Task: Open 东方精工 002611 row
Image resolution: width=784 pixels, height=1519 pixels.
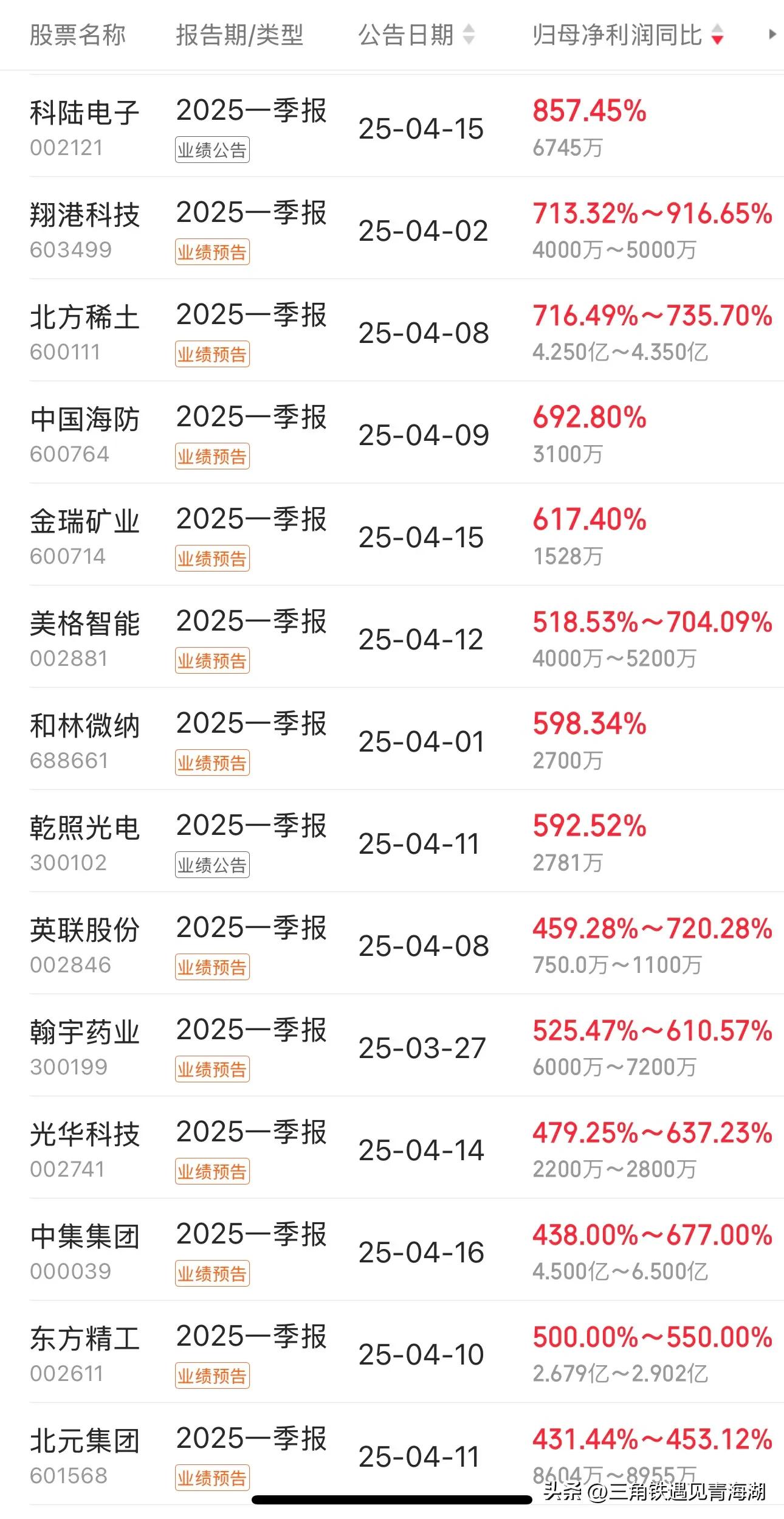Action: pos(392,1352)
